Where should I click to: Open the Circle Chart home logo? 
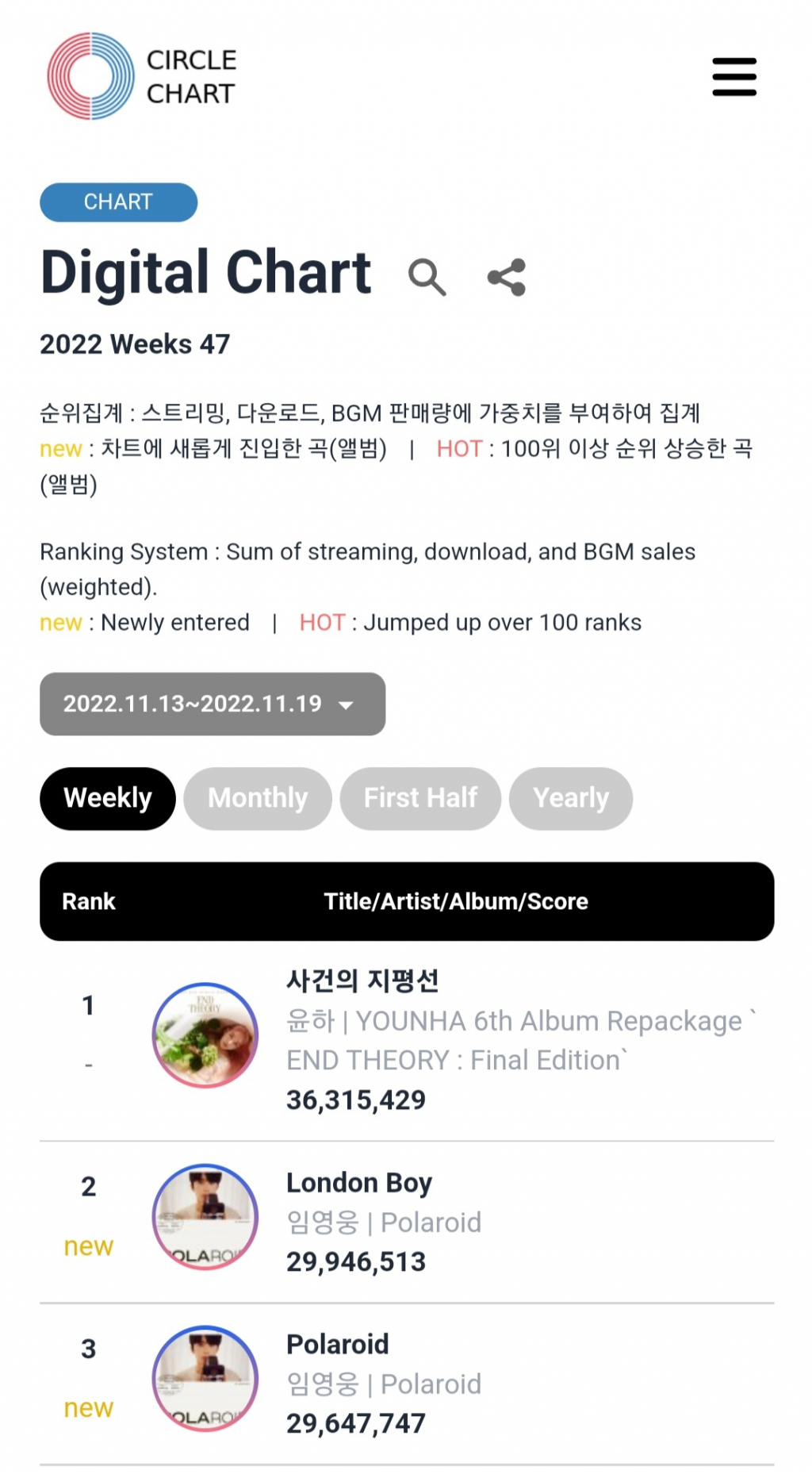(x=143, y=77)
